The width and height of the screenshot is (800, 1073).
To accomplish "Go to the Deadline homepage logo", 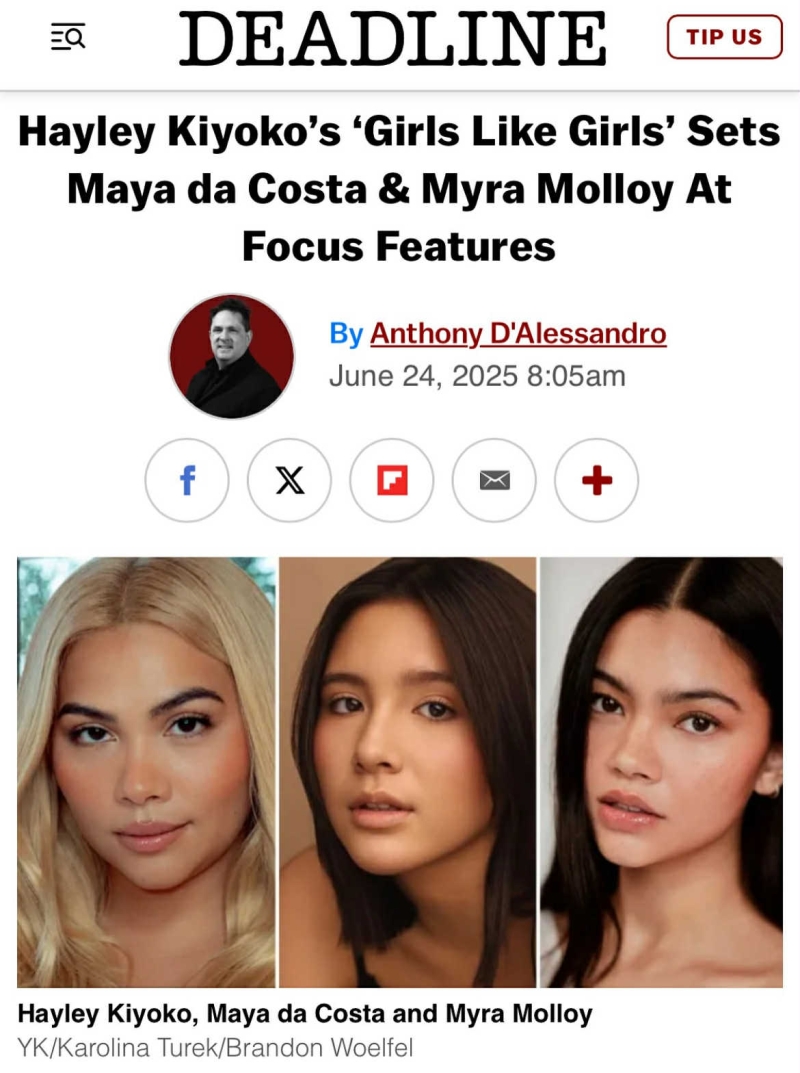I will point(393,38).
